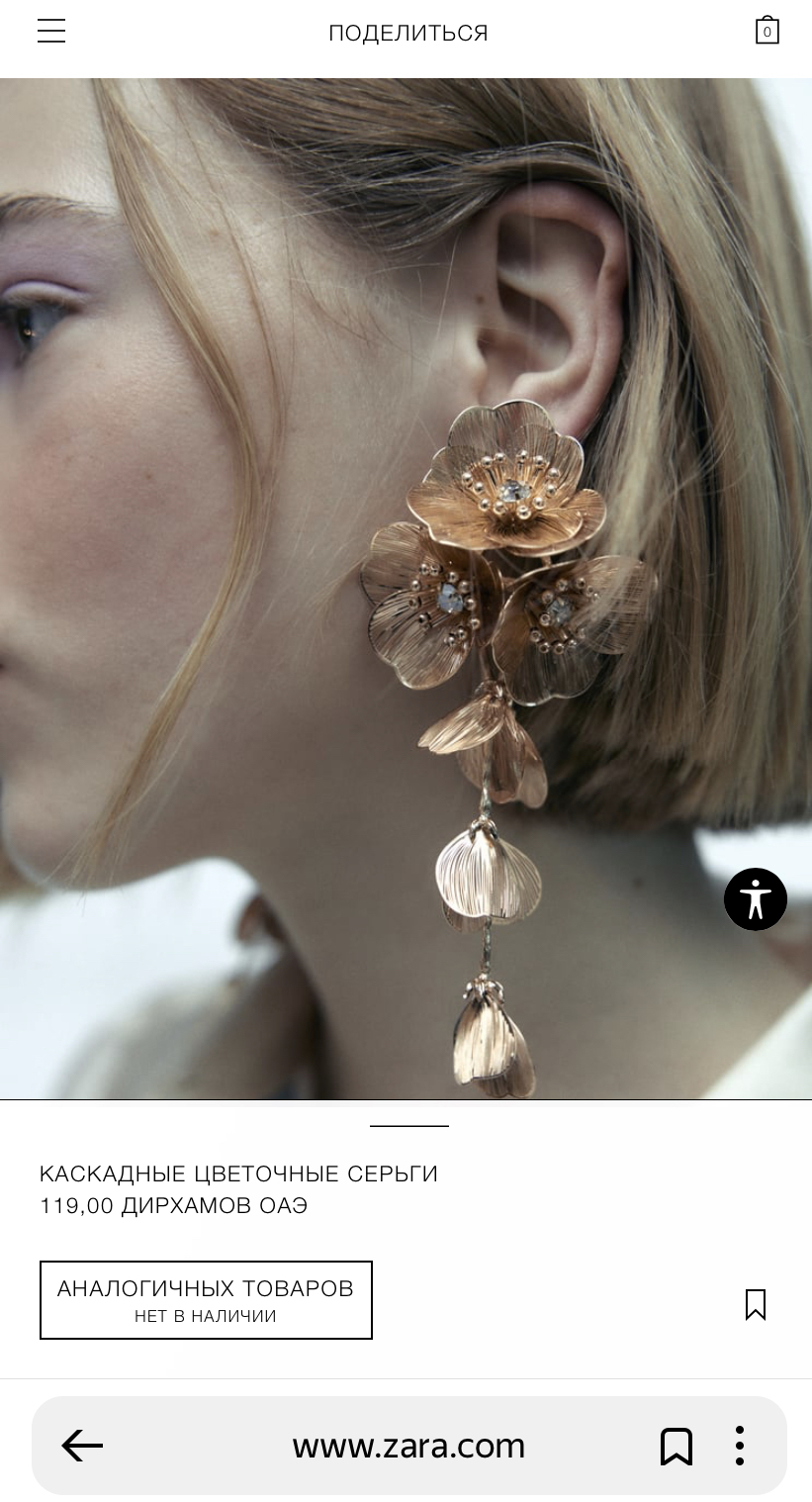Tap the www.zara.com address bar
Image resolution: width=812 pixels, height=1502 pixels.
pyautogui.click(x=408, y=1446)
